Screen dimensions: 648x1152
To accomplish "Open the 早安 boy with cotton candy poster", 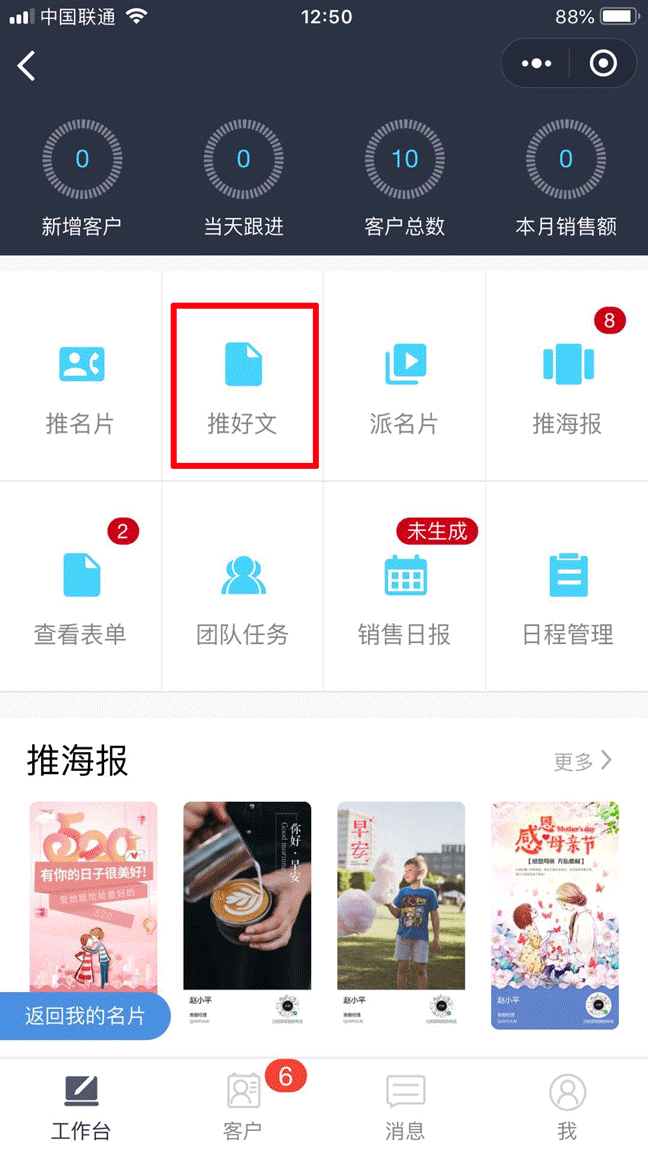I will [401, 900].
